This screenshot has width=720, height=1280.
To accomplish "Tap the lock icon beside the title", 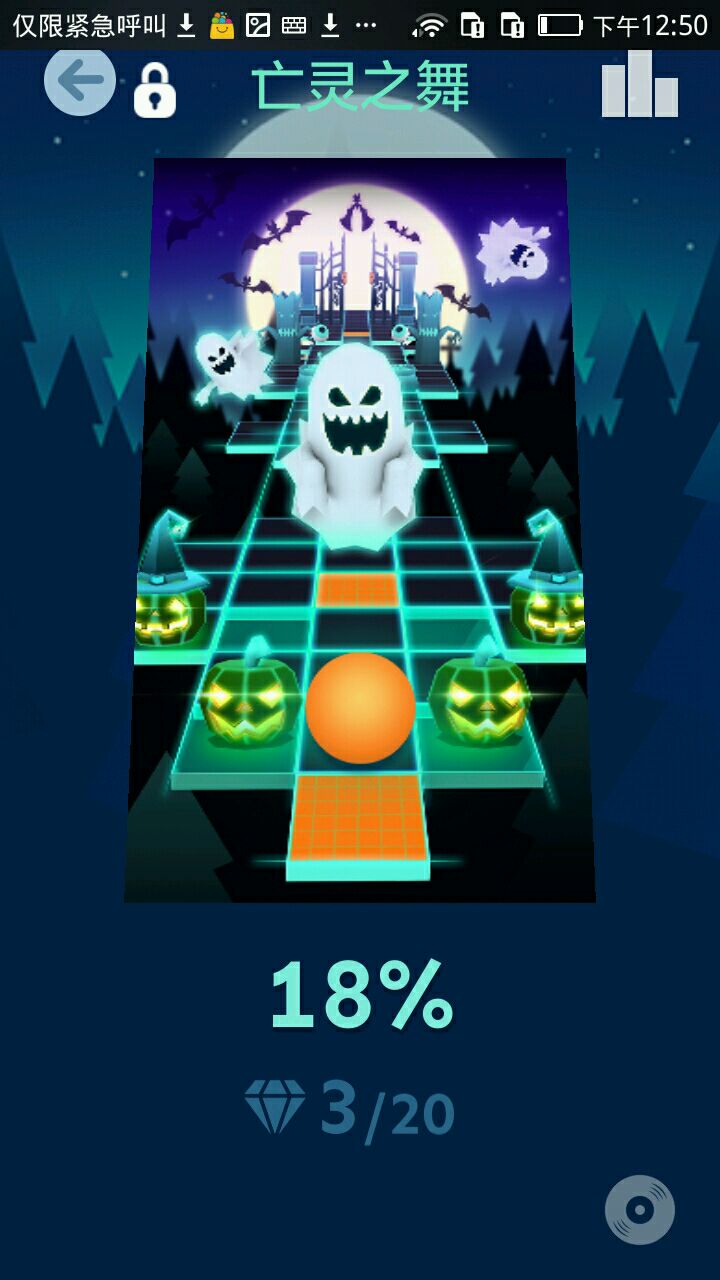I will 155,92.
